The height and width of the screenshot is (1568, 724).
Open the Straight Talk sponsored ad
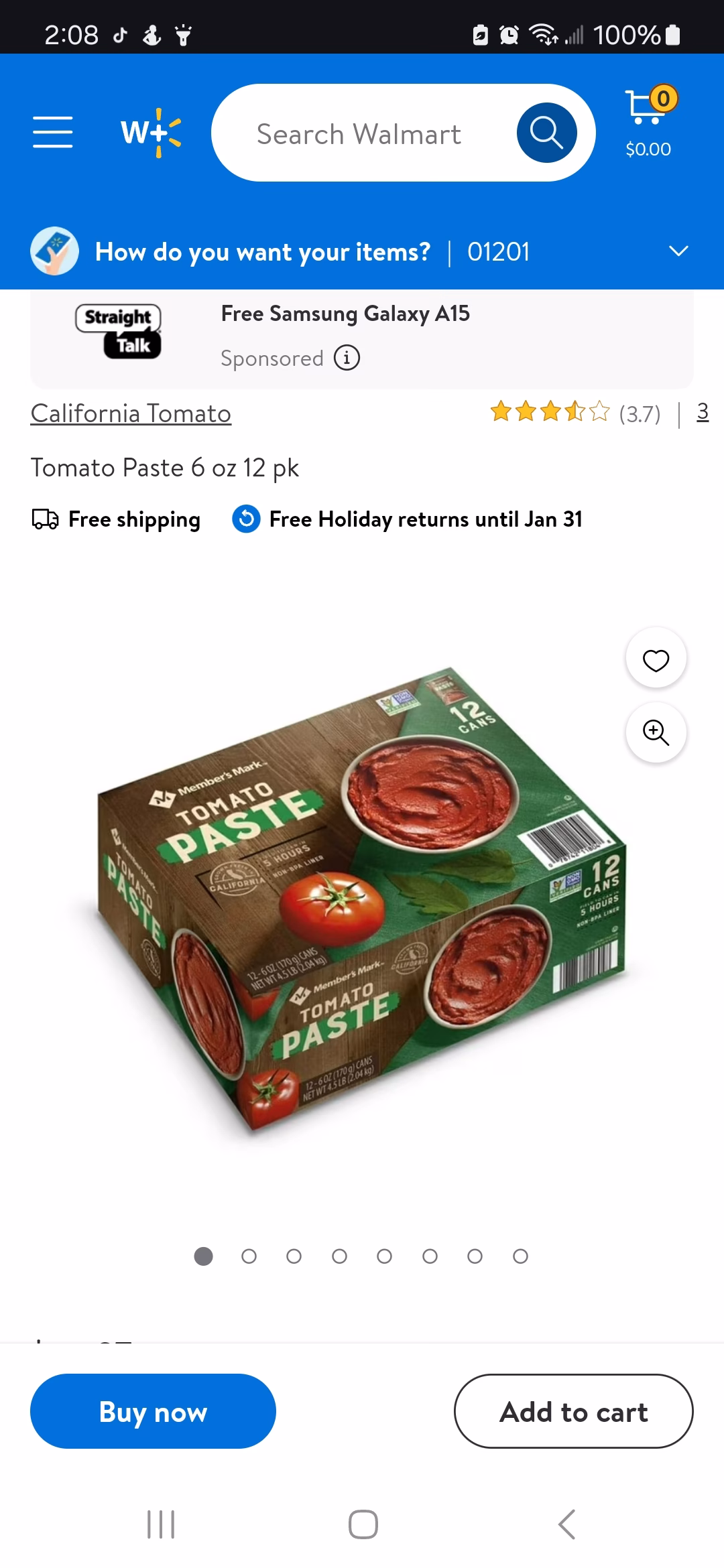tap(345, 314)
